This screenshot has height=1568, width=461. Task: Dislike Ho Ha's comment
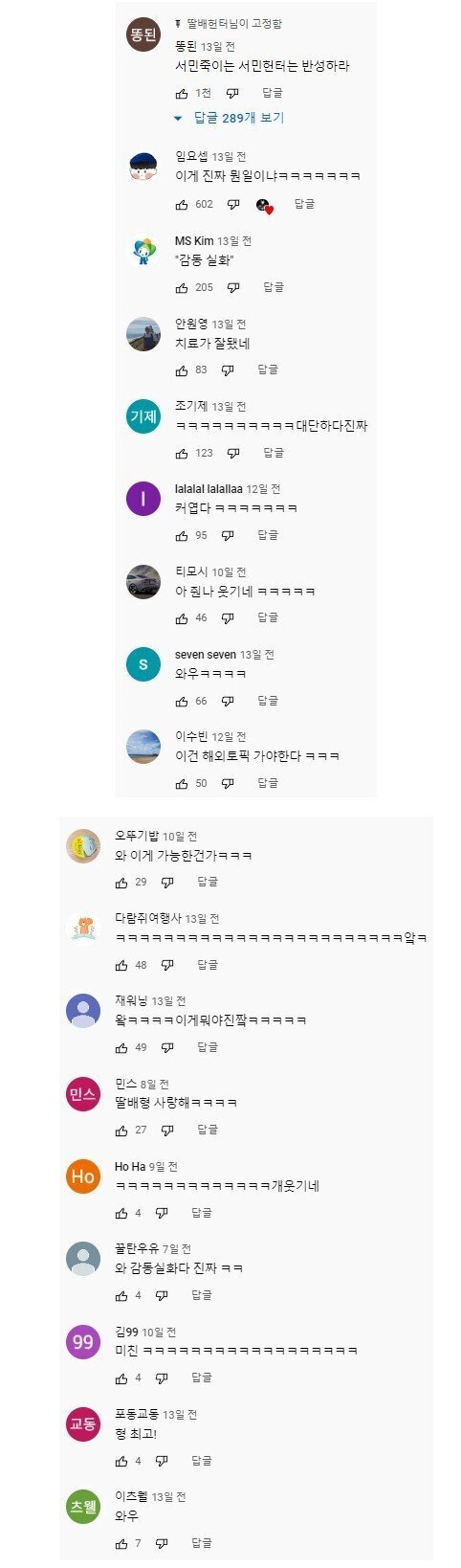point(162,1213)
